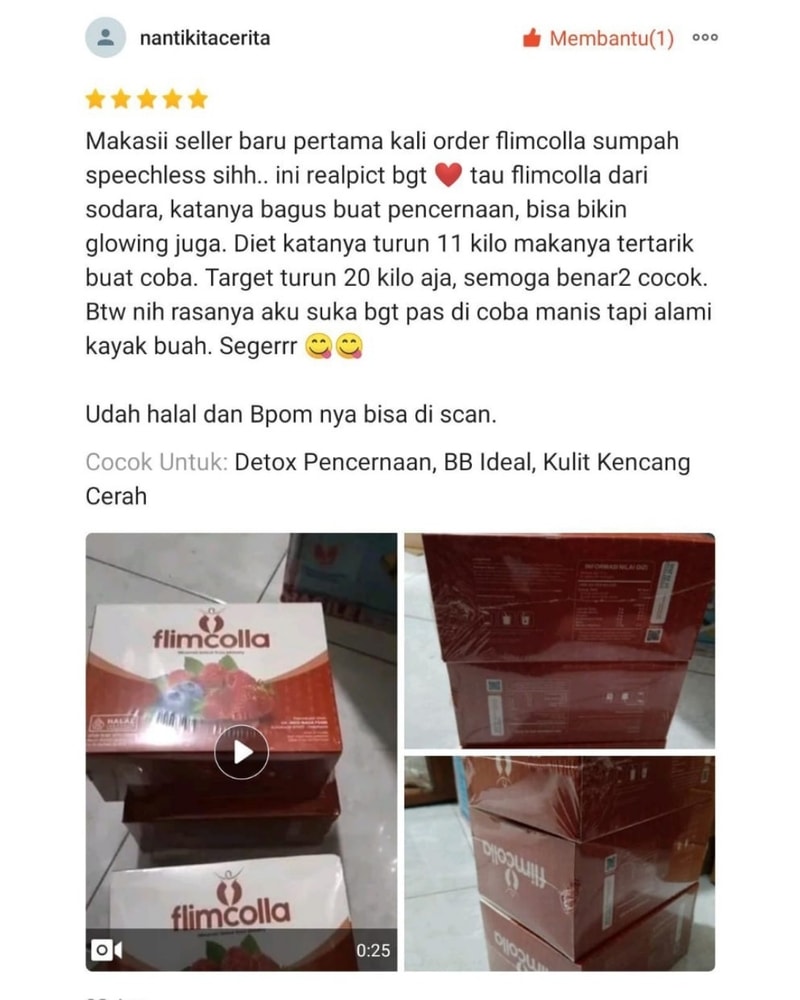Open the top-right photo of red boxes
This screenshot has width=800, height=1000.
[x=559, y=640]
